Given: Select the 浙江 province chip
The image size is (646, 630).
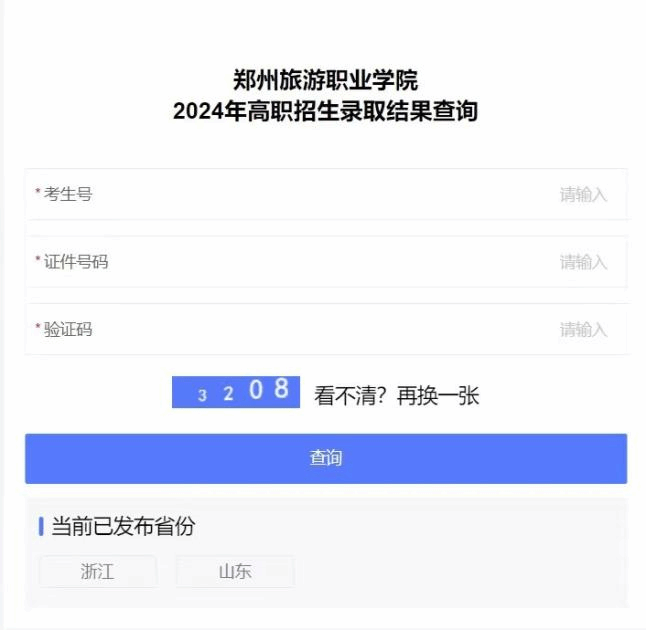Looking at the screenshot, I should pyautogui.click(x=98, y=572).
